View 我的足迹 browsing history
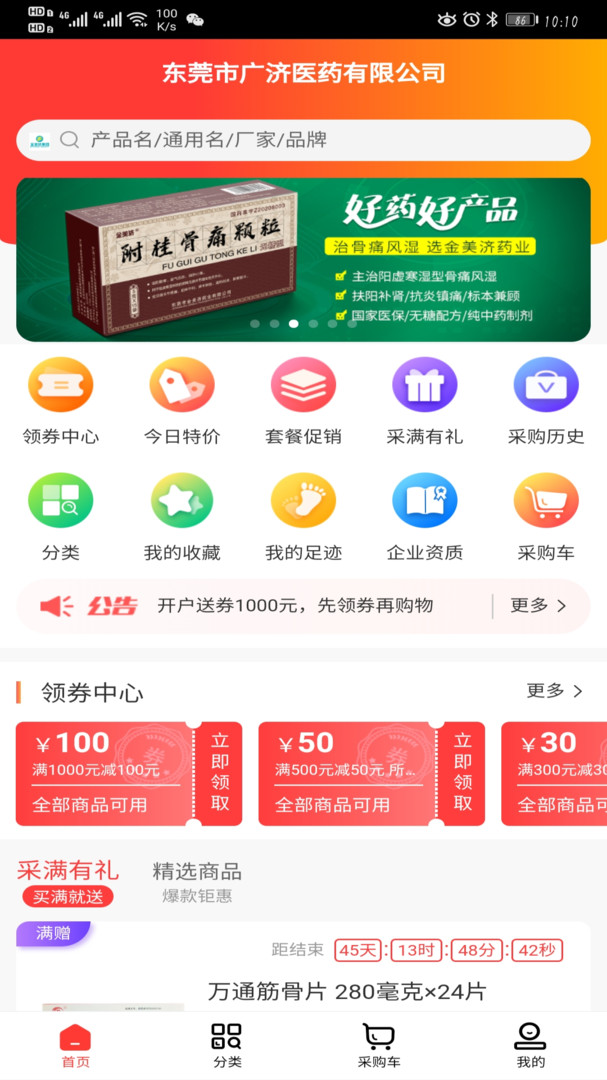The width and height of the screenshot is (607, 1080). tap(303, 517)
